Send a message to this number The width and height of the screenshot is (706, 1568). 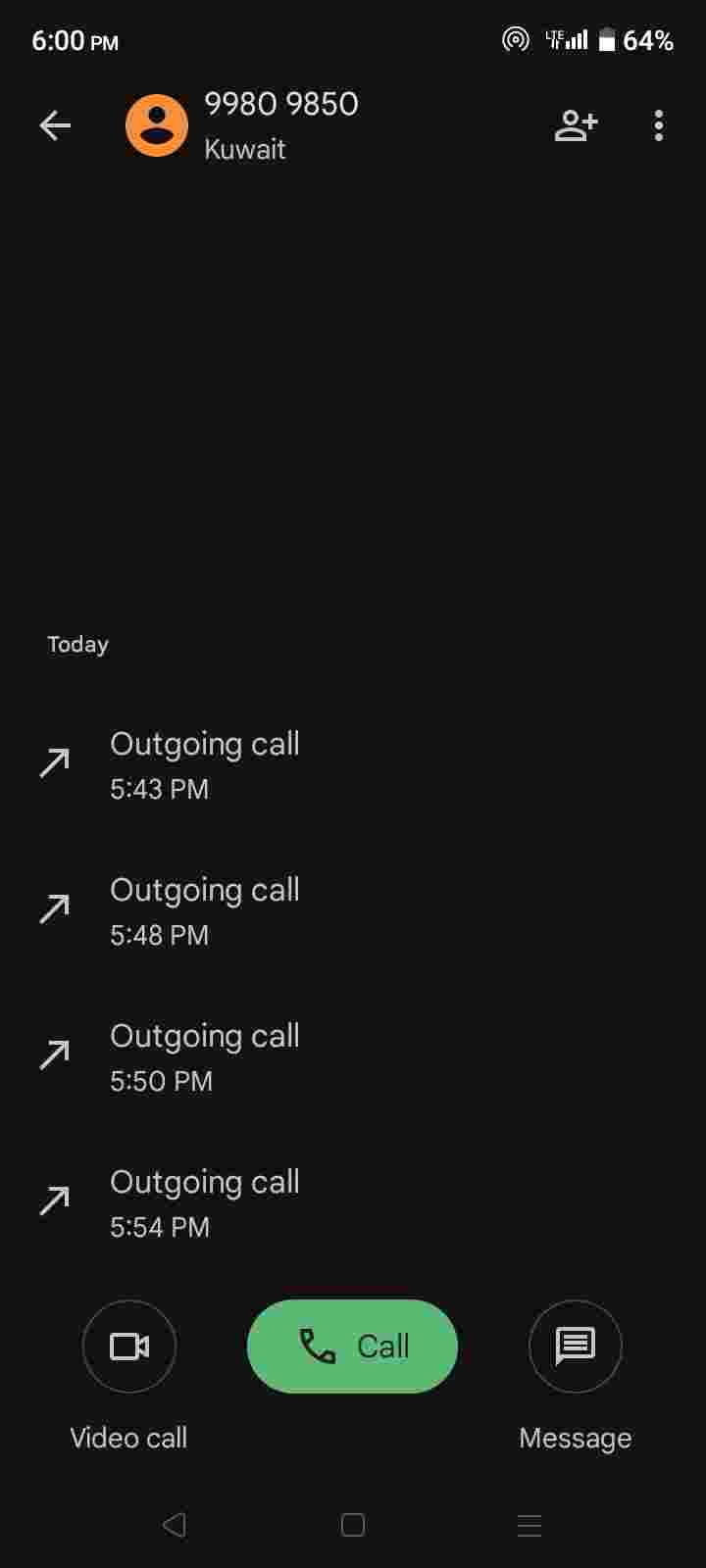[x=575, y=1347]
